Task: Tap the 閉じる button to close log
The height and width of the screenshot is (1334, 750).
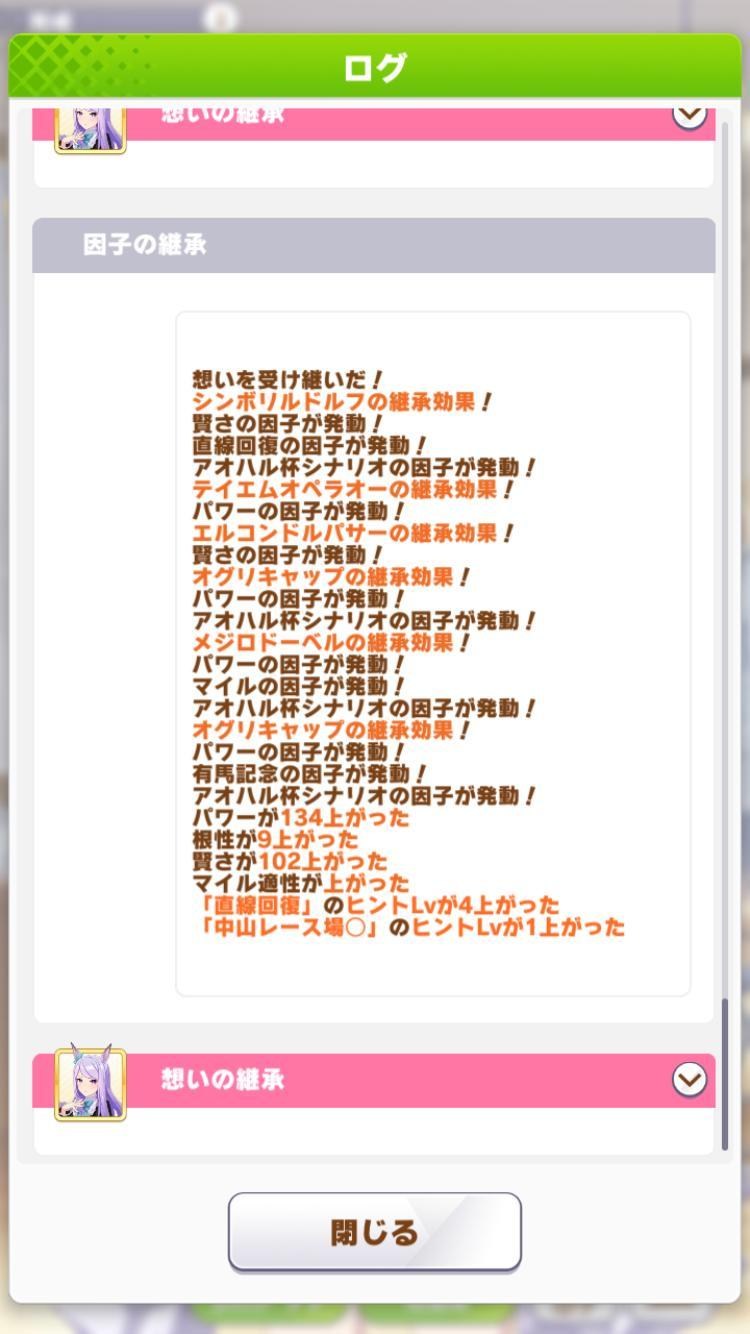Action: click(375, 1231)
